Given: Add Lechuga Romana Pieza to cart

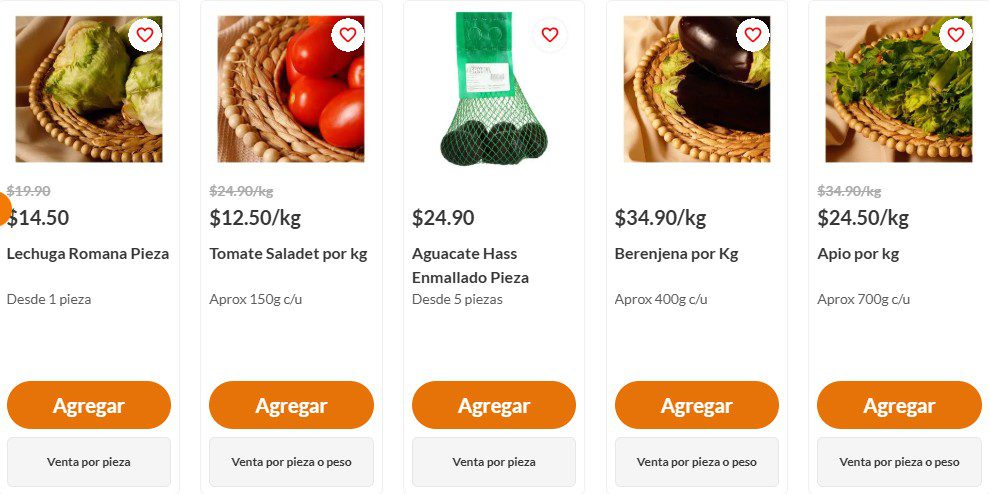Looking at the screenshot, I should pos(89,405).
